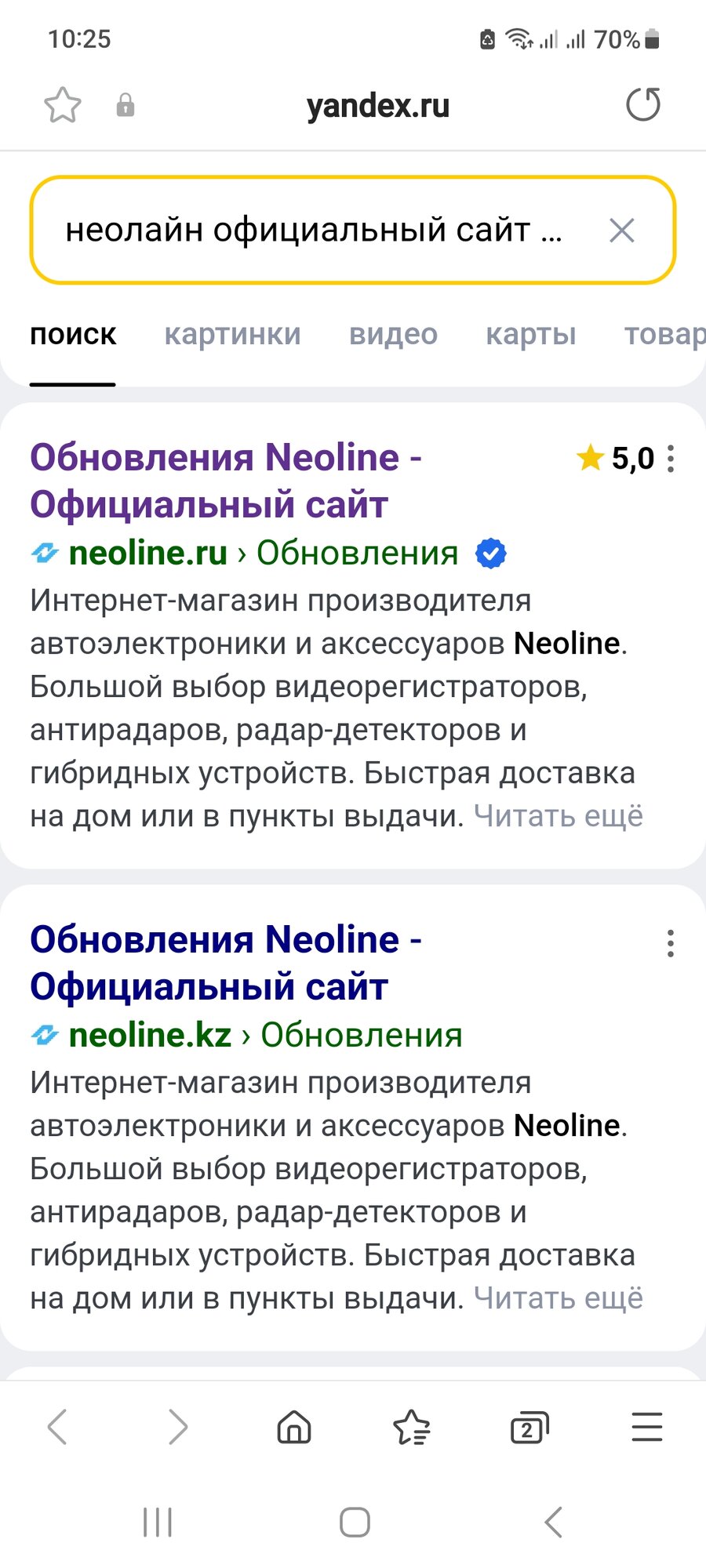Screen dimensions: 706x1568
Task: Go to the browser home page
Action: (x=294, y=1427)
